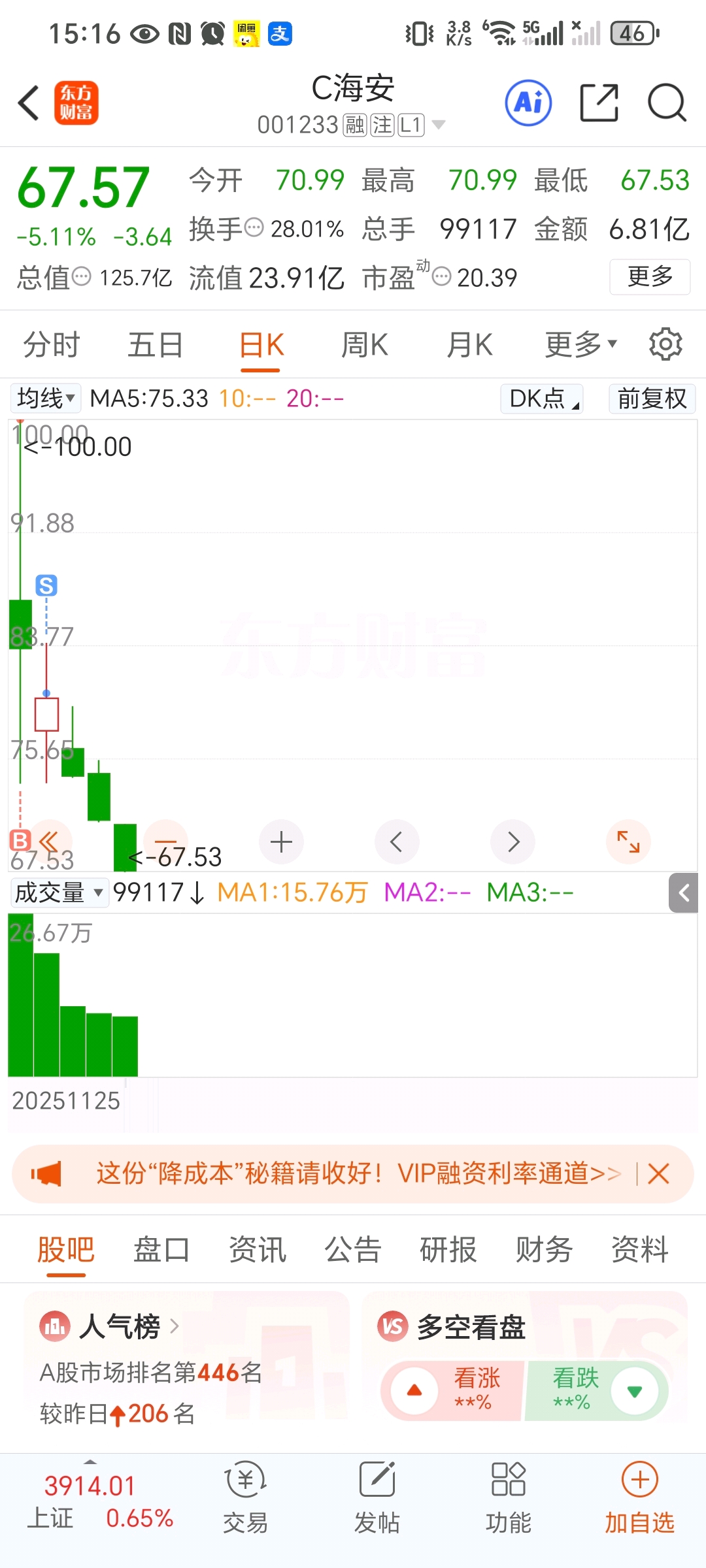The height and width of the screenshot is (1568, 706).
Task: Dismiss the VIP融资利率 banner
Action: click(x=658, y=1174)
